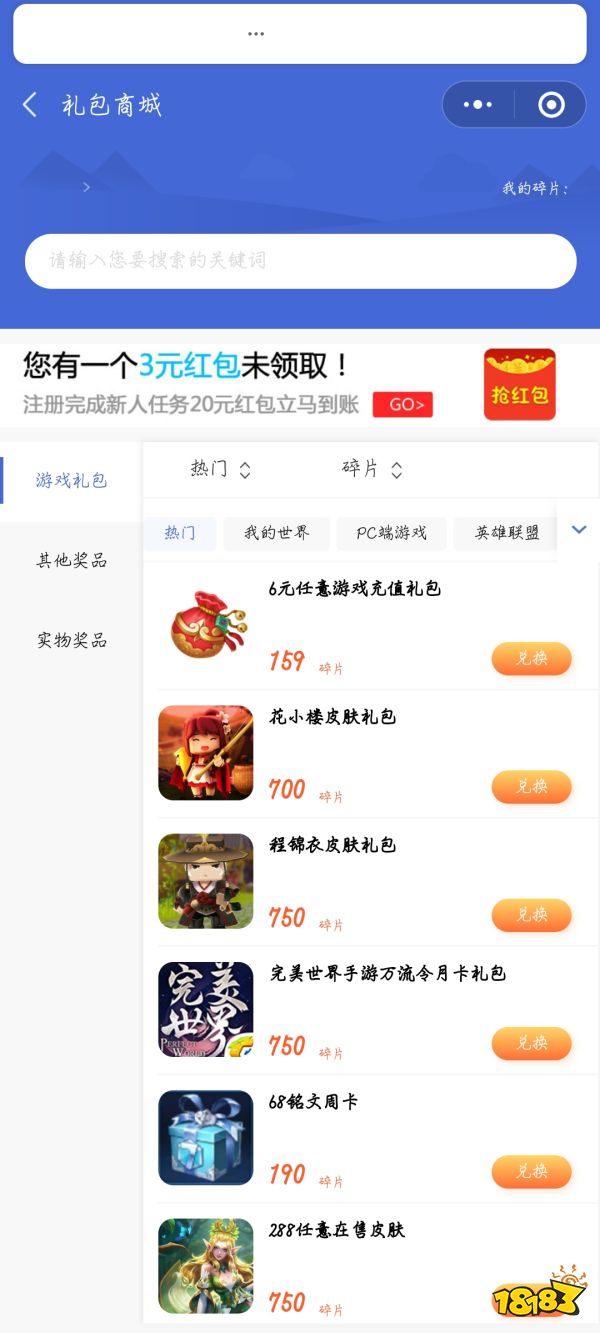Redeem 花小楼皮肤礼包
Viewport: 600px width, 1333px height.
531,787
